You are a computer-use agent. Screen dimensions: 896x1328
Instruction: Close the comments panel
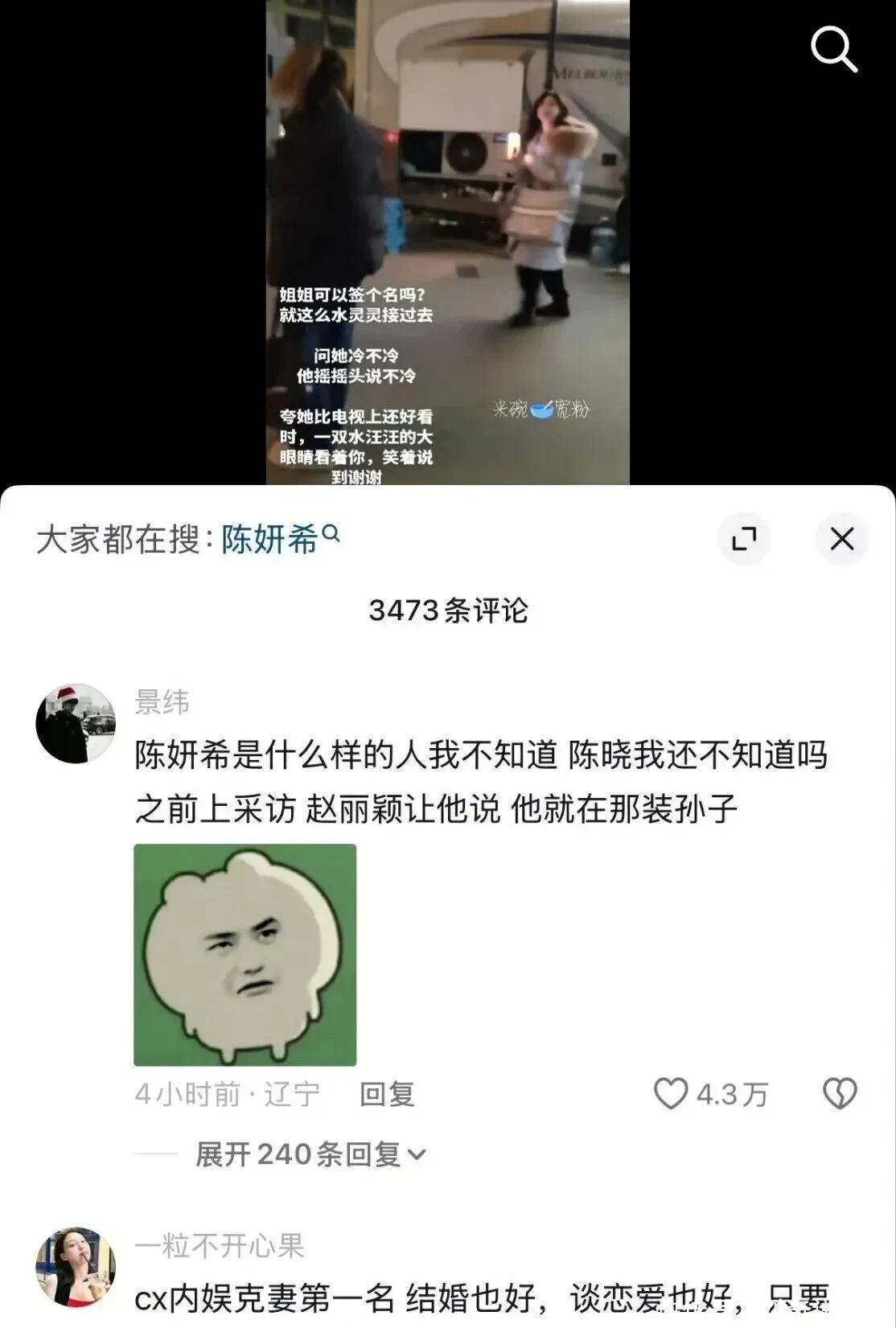click(x=841, y=538)
